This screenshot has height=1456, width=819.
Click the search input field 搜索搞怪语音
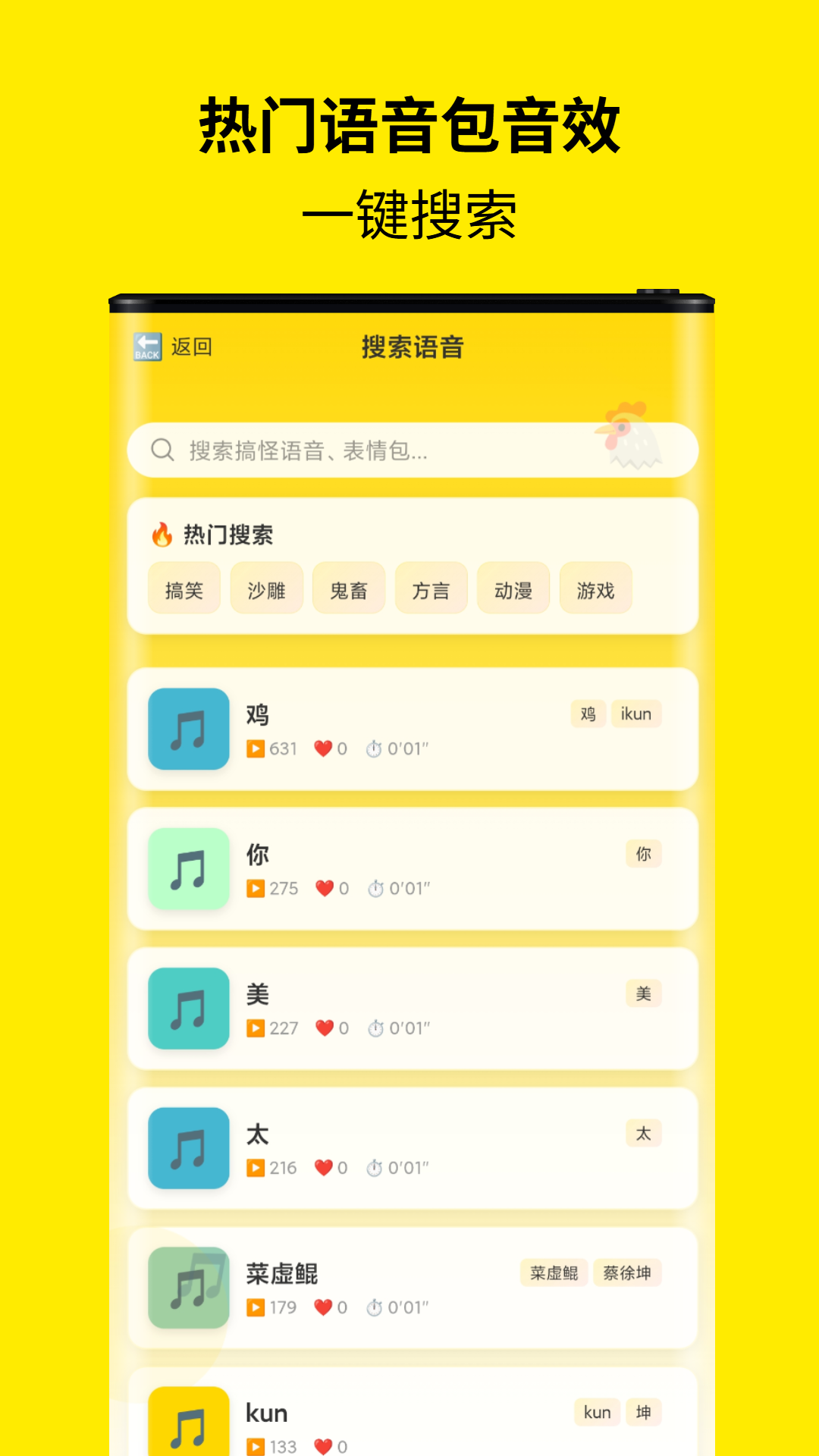pos(341,450)
